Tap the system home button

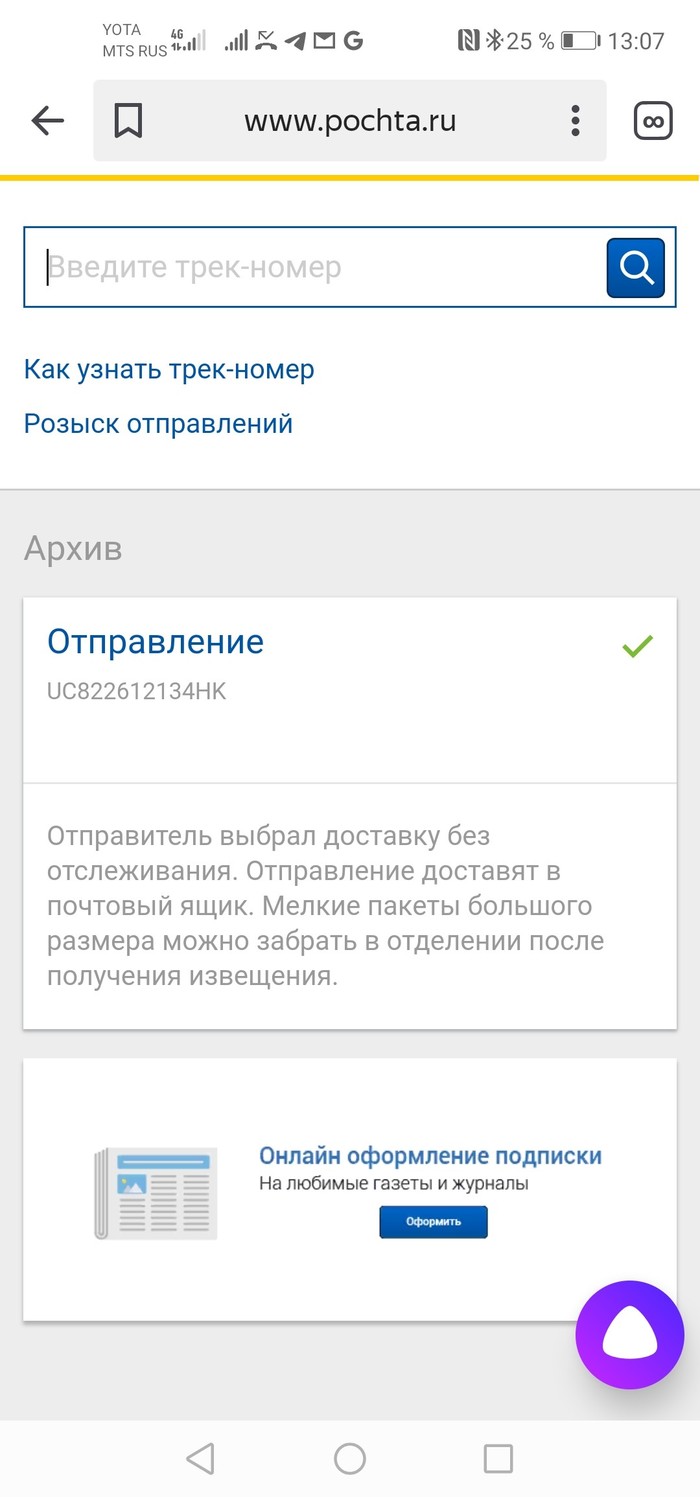[x=350, y=1458]
